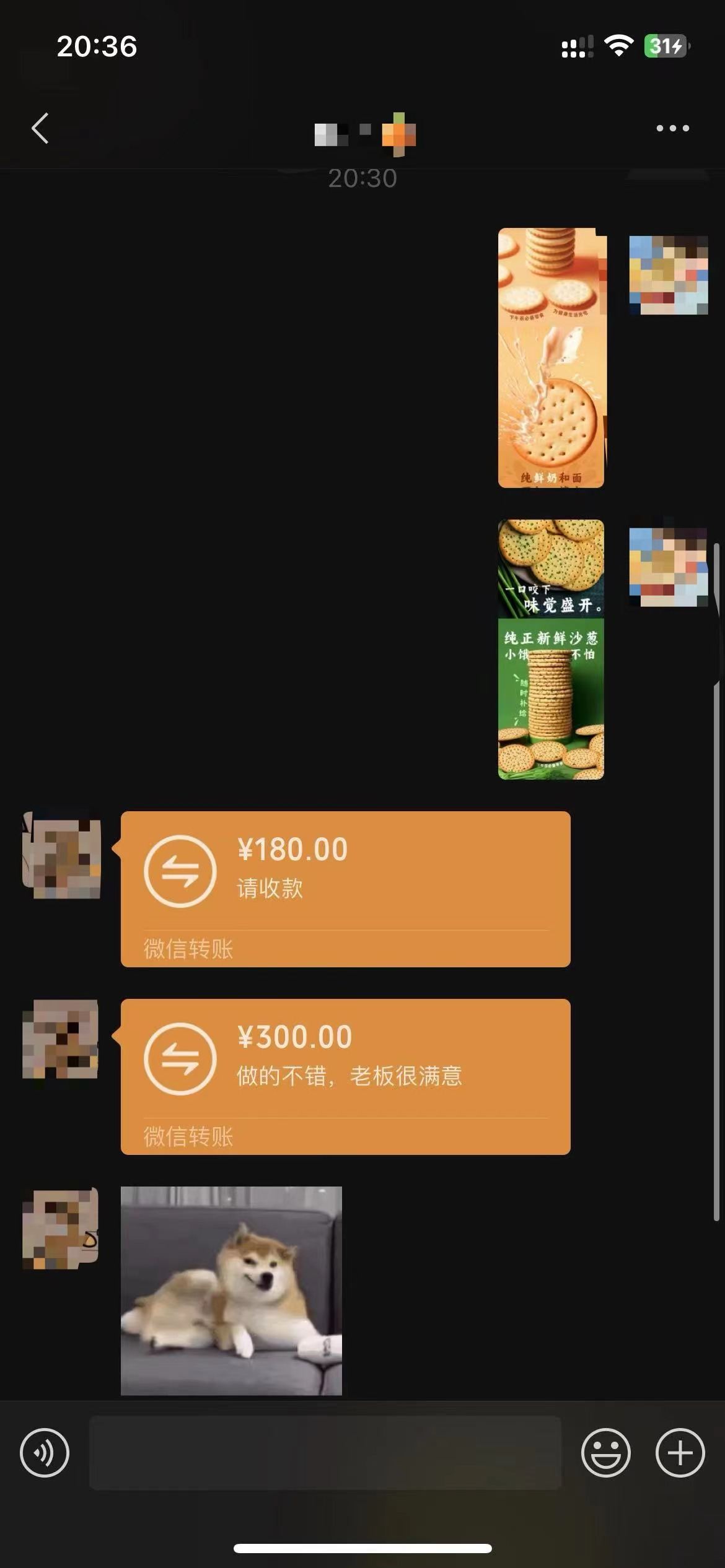The height and width of the screenshot is (1568, 725).
Task: Open the ¥300.00 WeChat transfer
Action: [345, 1076]
